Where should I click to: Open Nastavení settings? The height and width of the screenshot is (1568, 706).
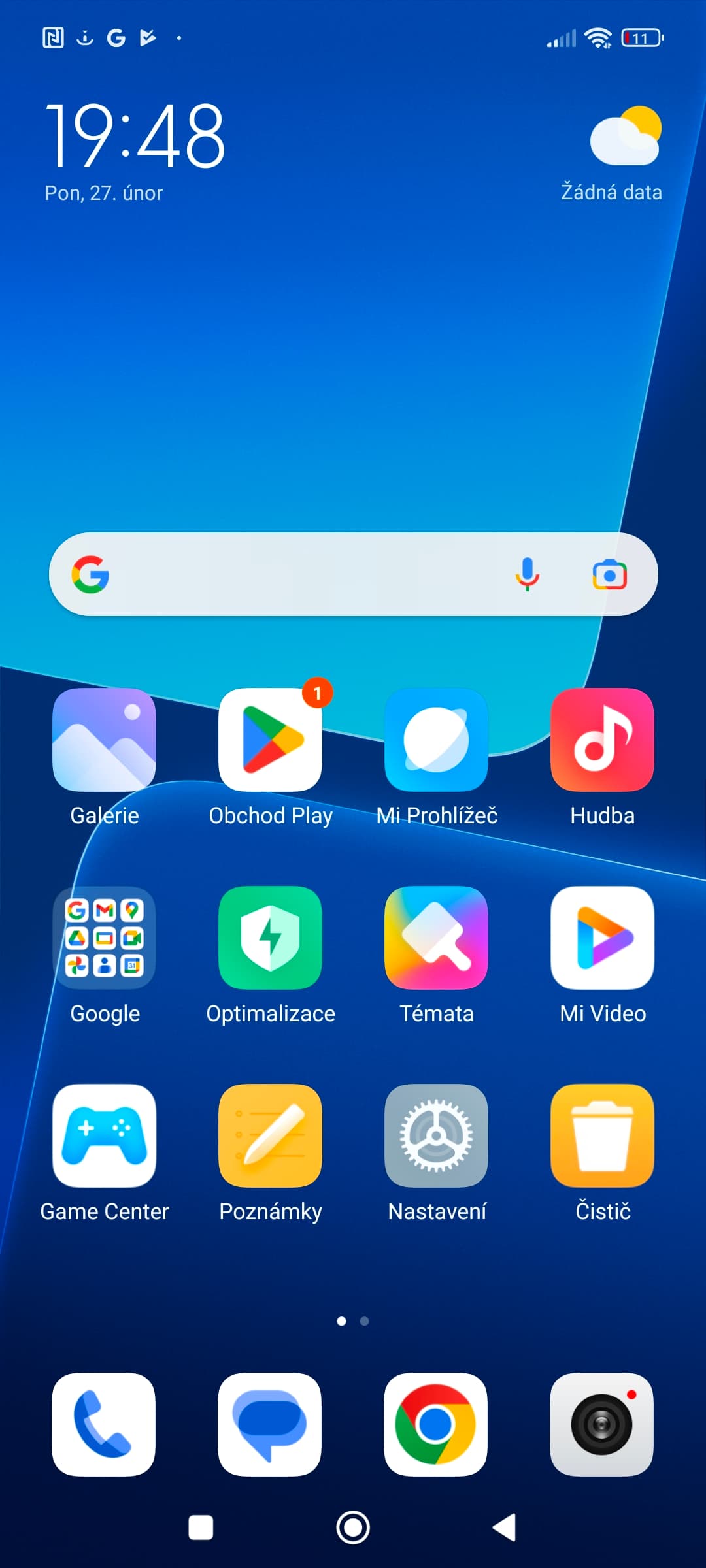pyautogui.click(x=436, y=1135)
